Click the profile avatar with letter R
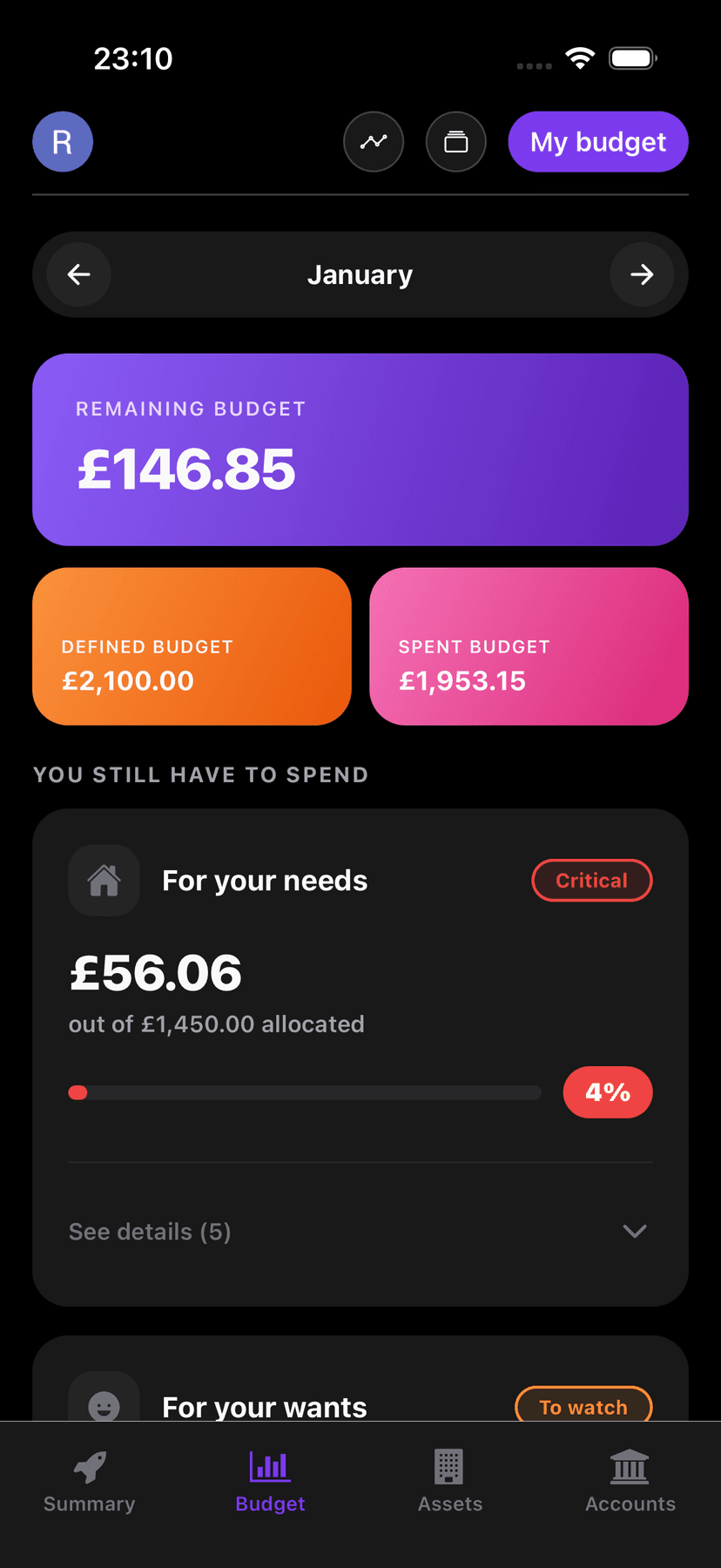Screen dimensions: 721x1568 click(x=62, y=141)
